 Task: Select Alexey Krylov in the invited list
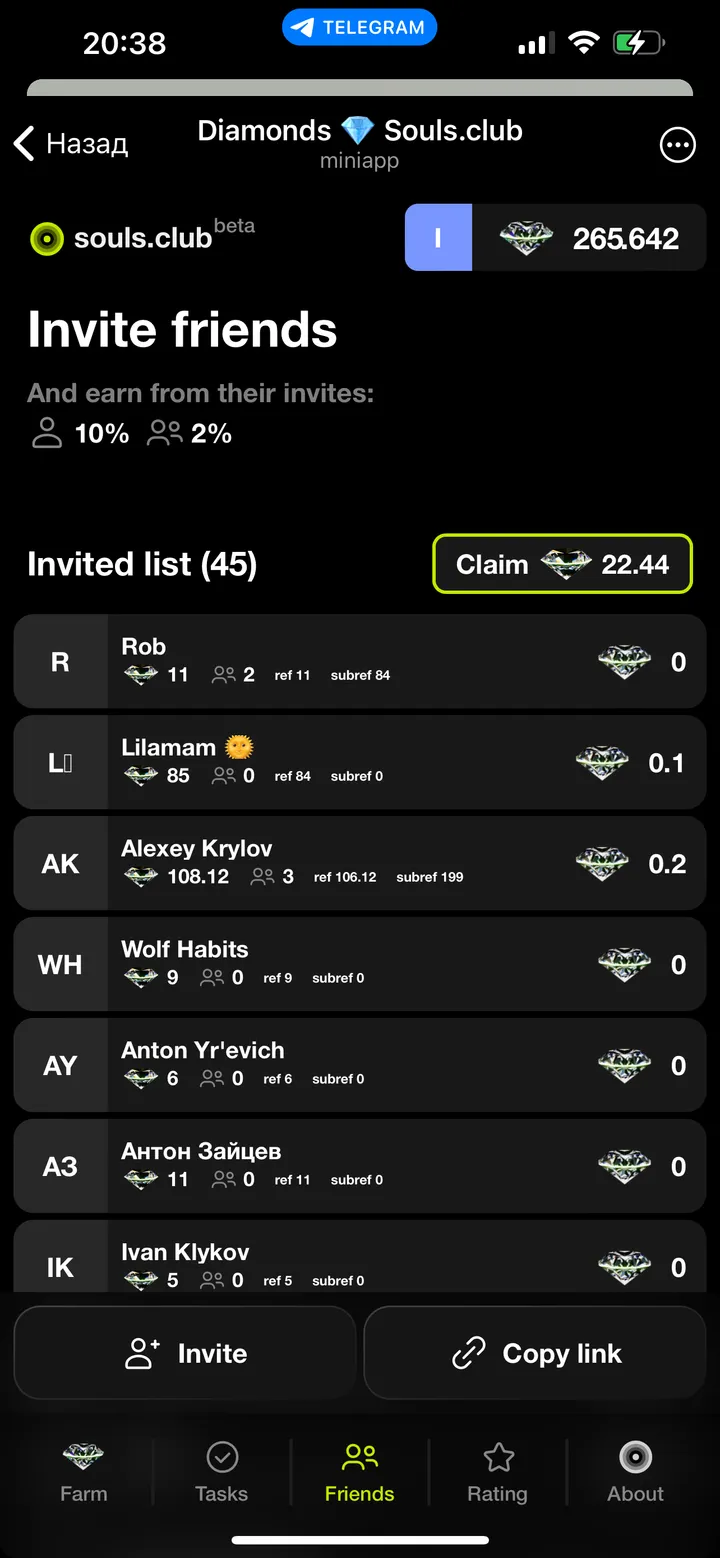(x=360, y=864)
